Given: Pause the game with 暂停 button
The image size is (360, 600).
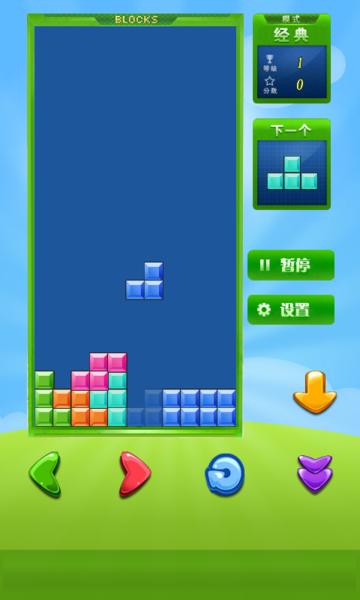Looking at the screenshot, I should (291, 265).
